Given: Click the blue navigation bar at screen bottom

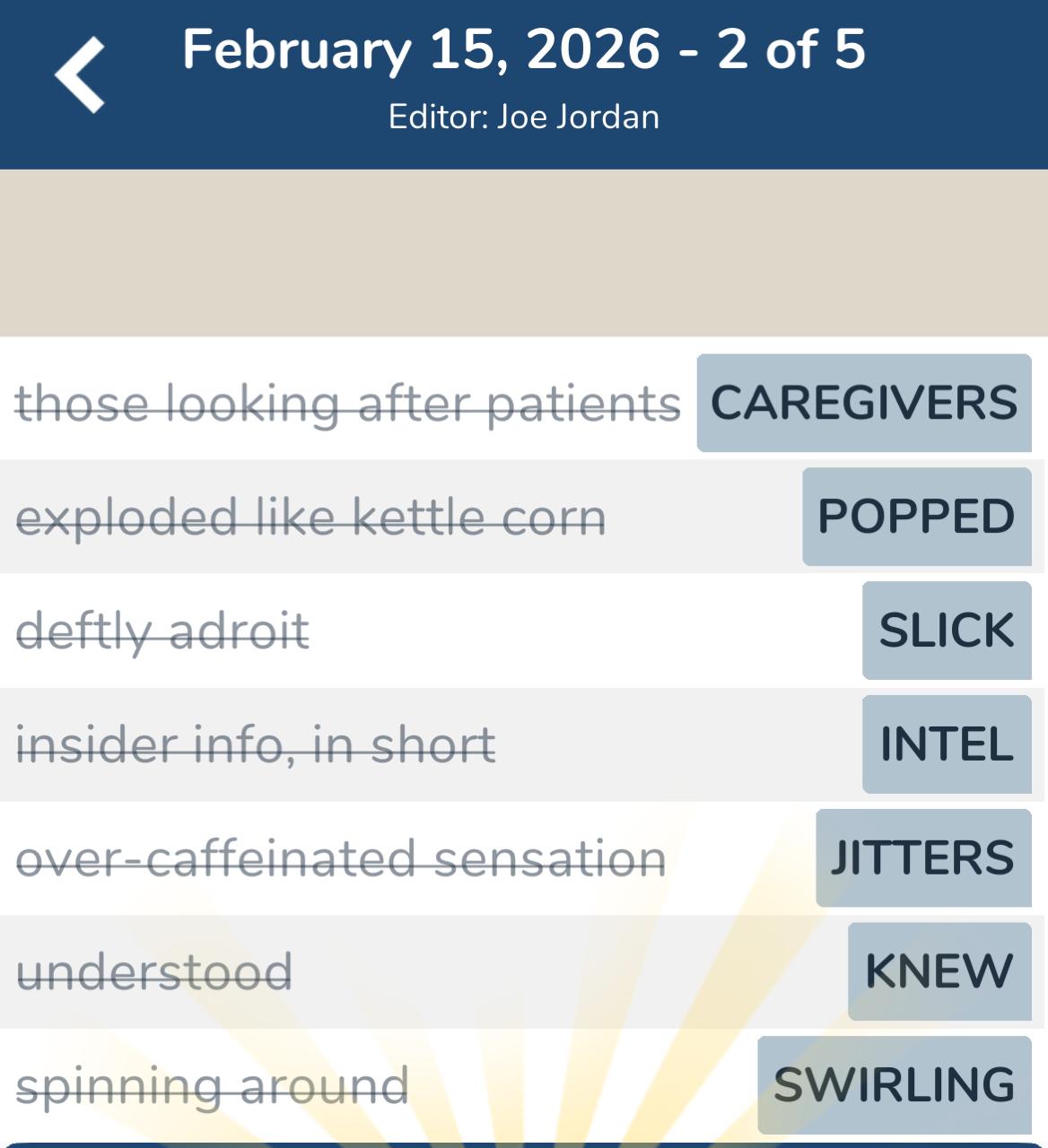Looking at the screenshot, I should [524, 1141].
